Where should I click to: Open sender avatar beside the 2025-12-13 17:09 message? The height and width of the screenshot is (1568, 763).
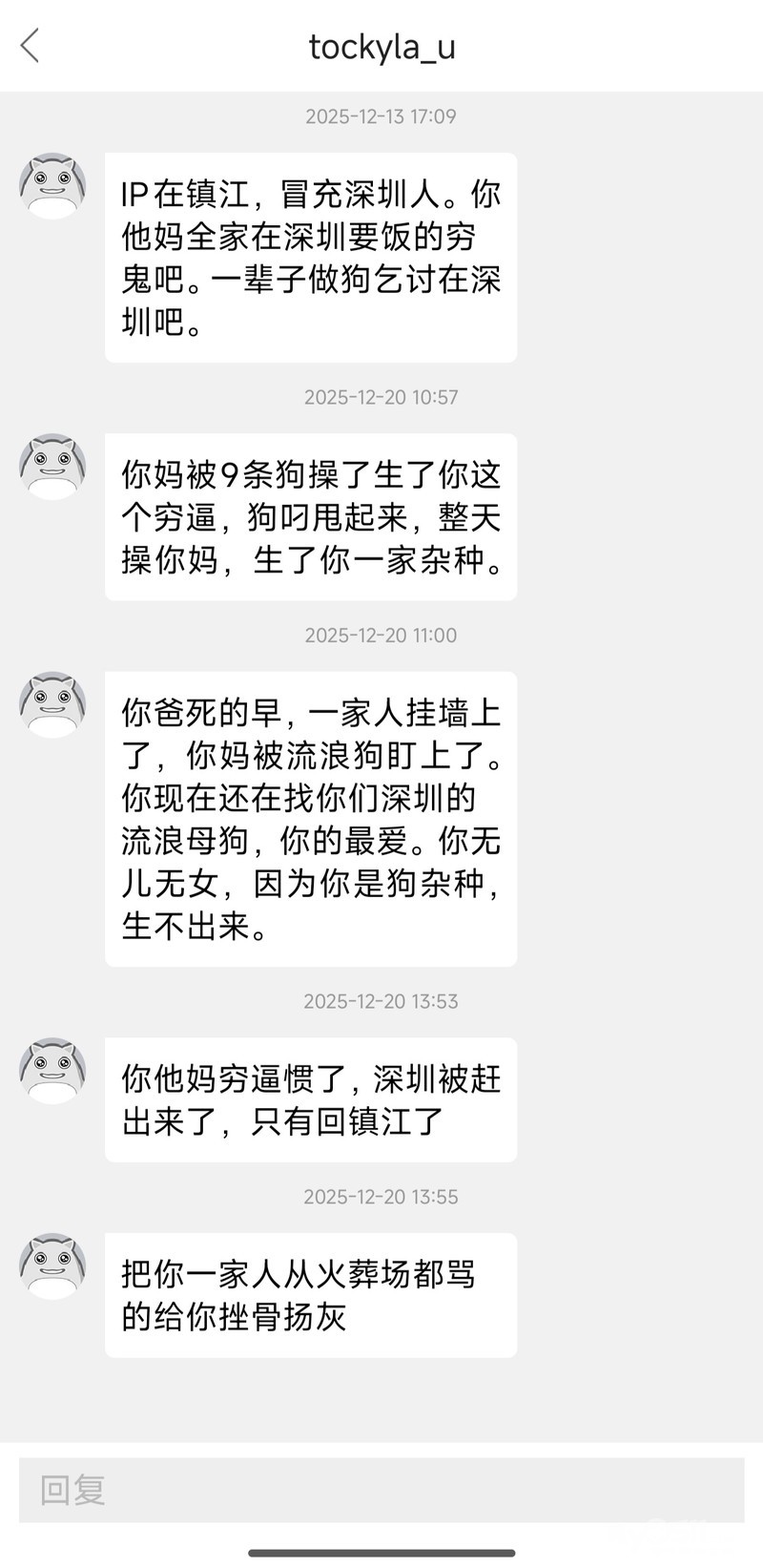coord(53,186)
